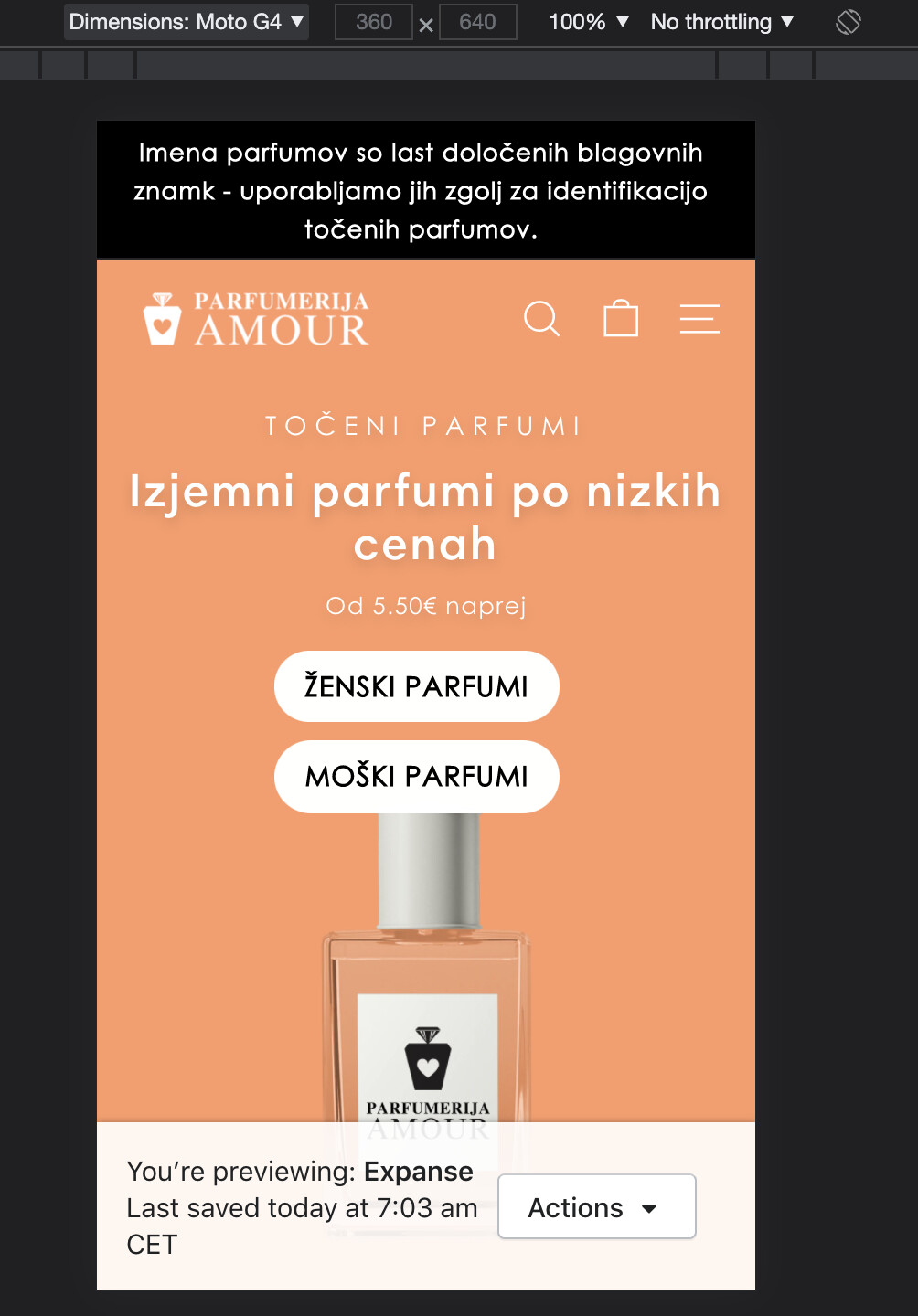This screenshot has height=1316, width=918.
Task: Open the hamburger navigation menu
Action: pos(699,319)
